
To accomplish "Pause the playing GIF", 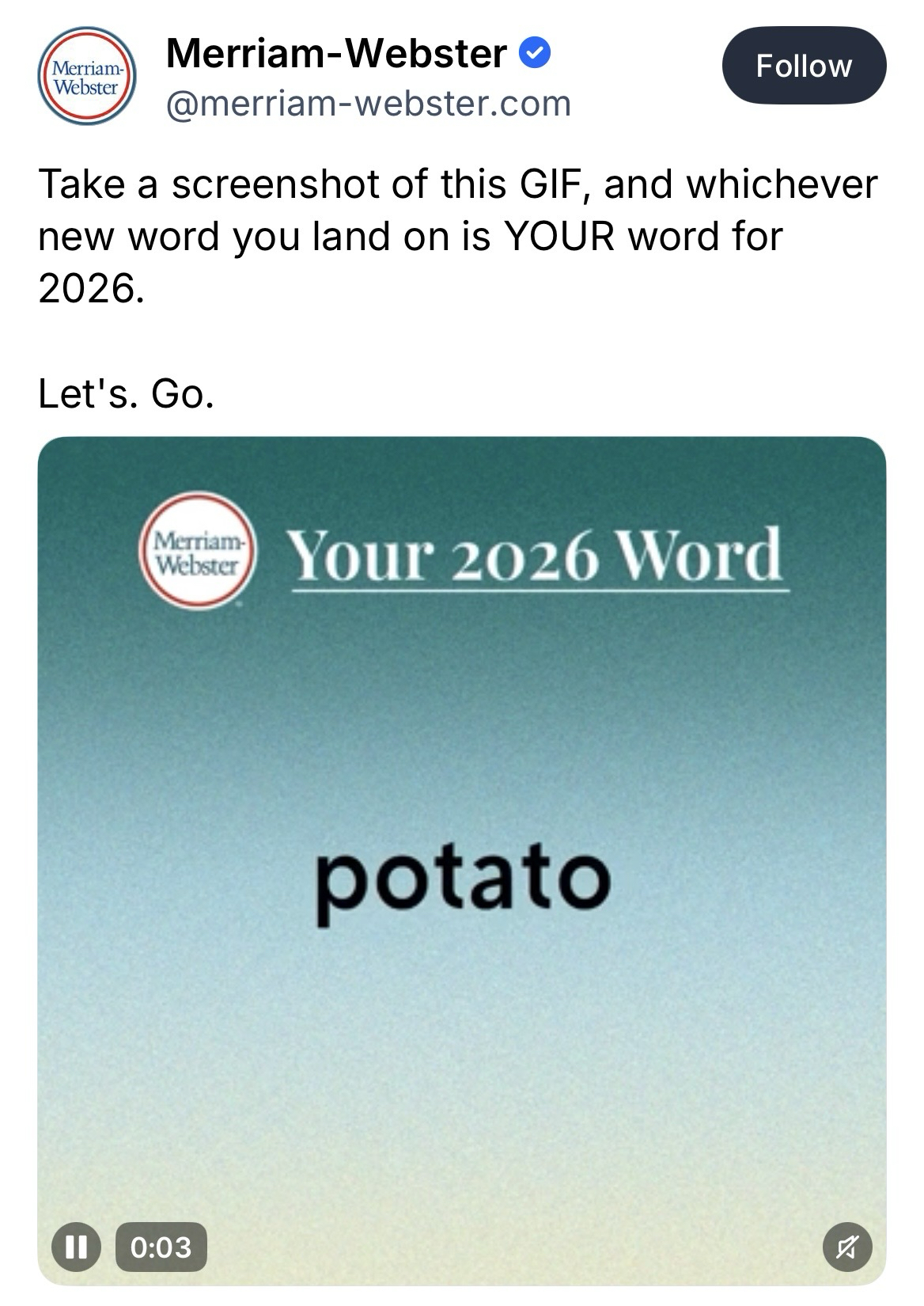I will point(76,1247).
